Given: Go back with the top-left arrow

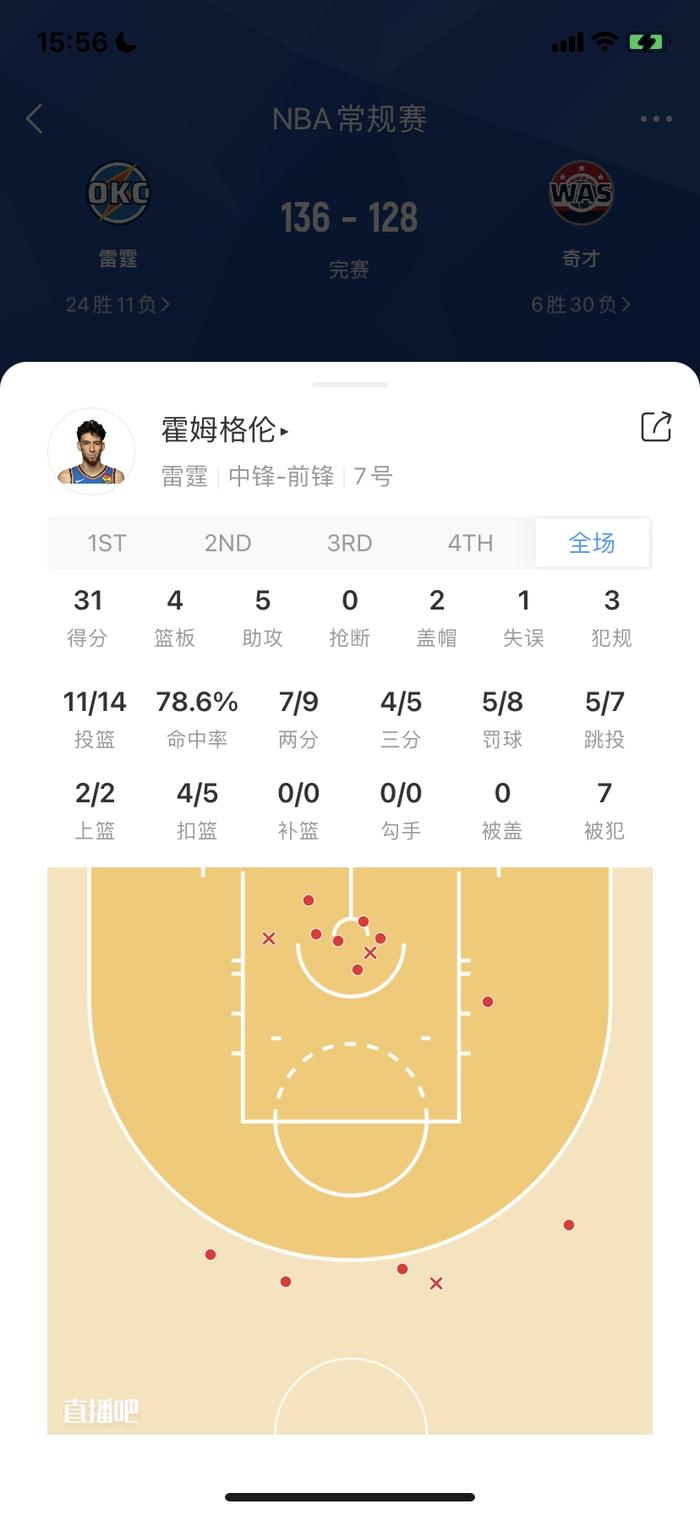Looking at the screenshot, I should click(35, 119).
